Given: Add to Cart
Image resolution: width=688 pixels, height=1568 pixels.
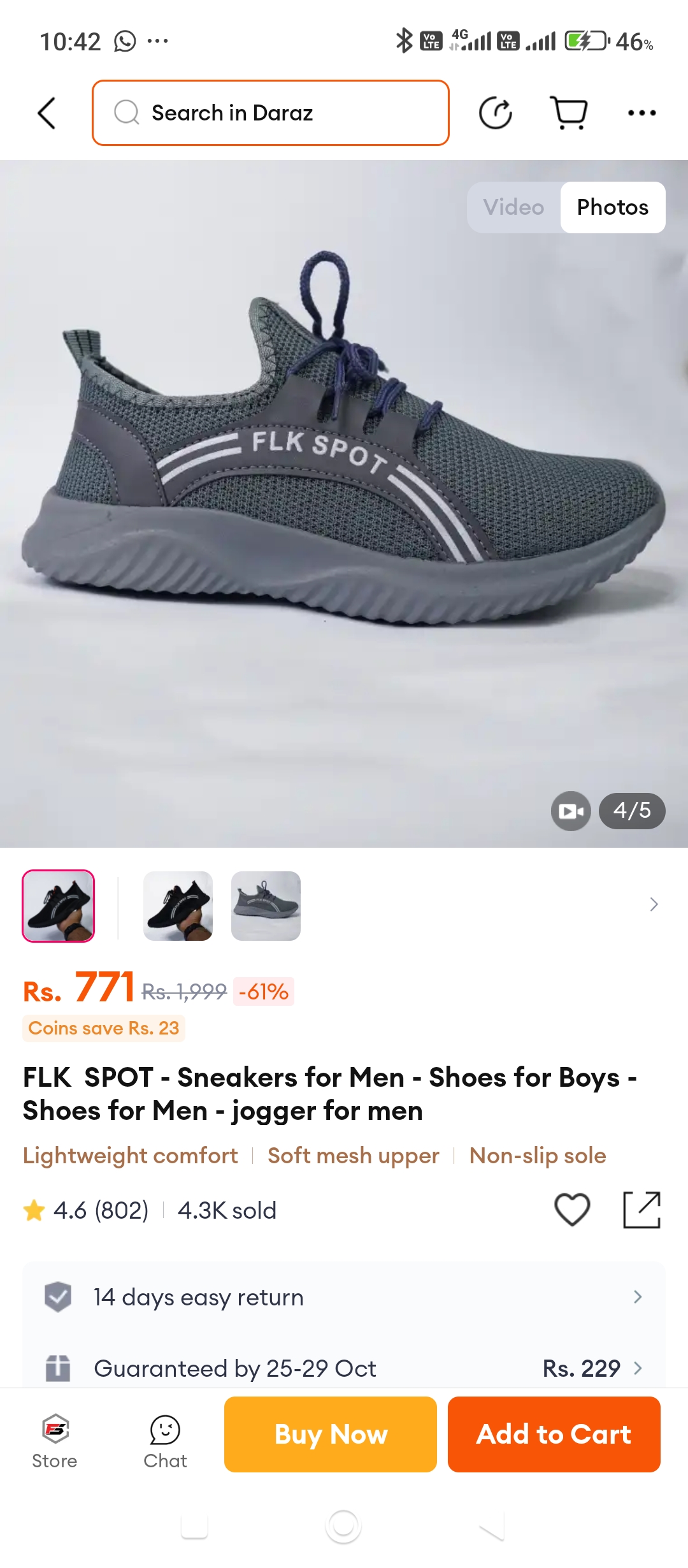Looking at the screenshot, I should 554,1434.
